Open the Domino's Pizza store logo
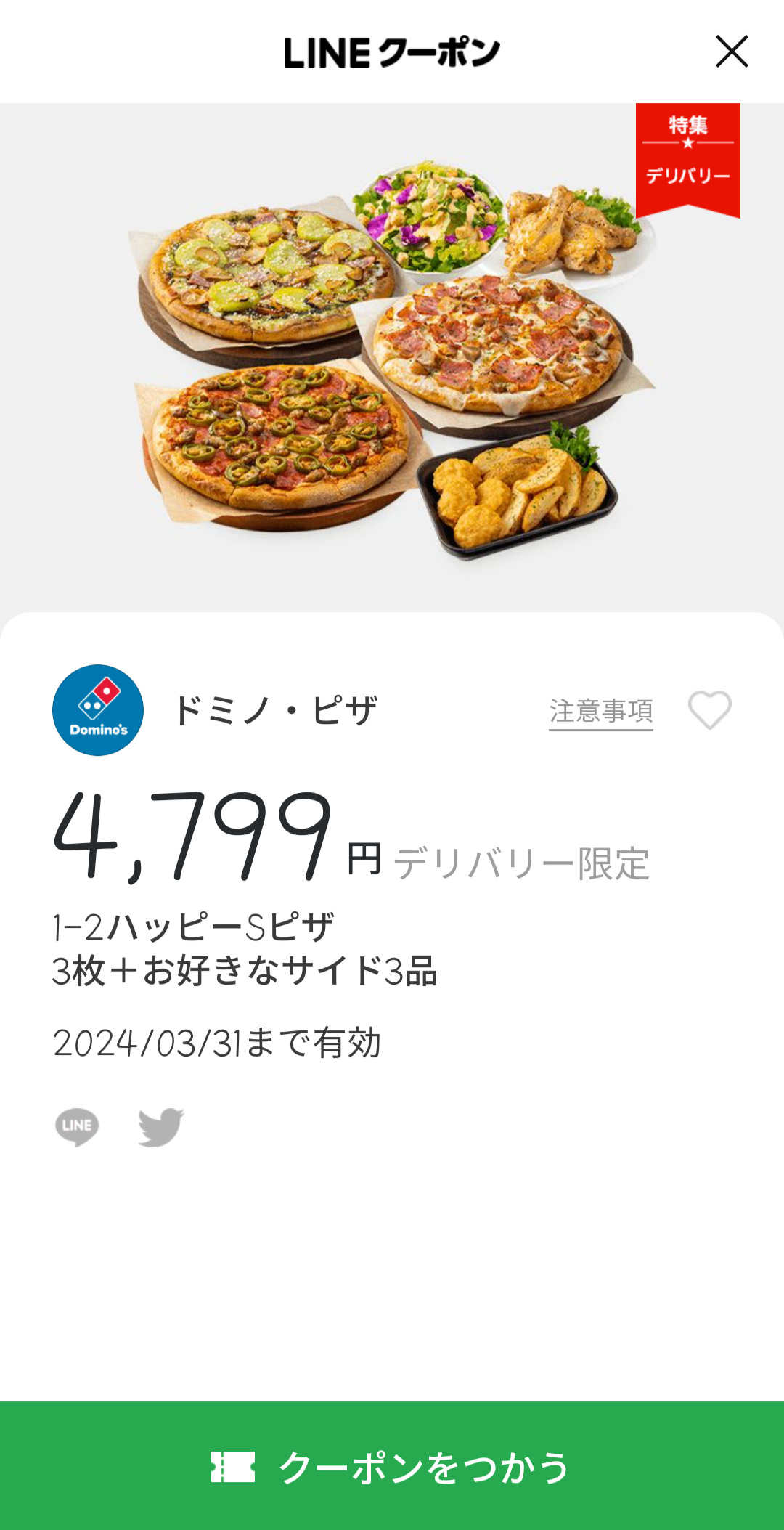Screen dimensions: 784x1530 [98, 710]
